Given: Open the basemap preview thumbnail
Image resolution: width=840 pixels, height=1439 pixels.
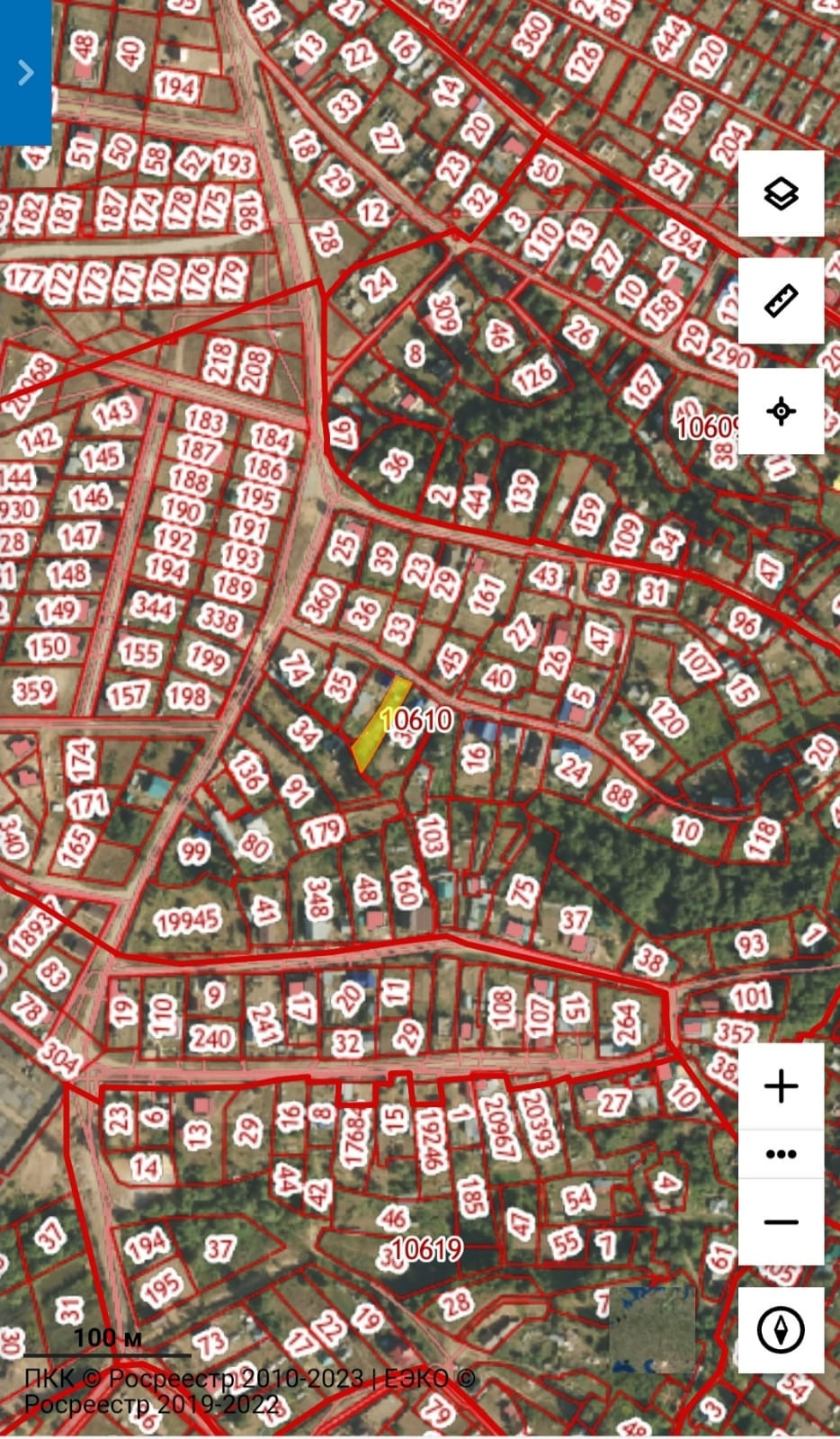Looking at the screenshot, I should point(652,1329).
